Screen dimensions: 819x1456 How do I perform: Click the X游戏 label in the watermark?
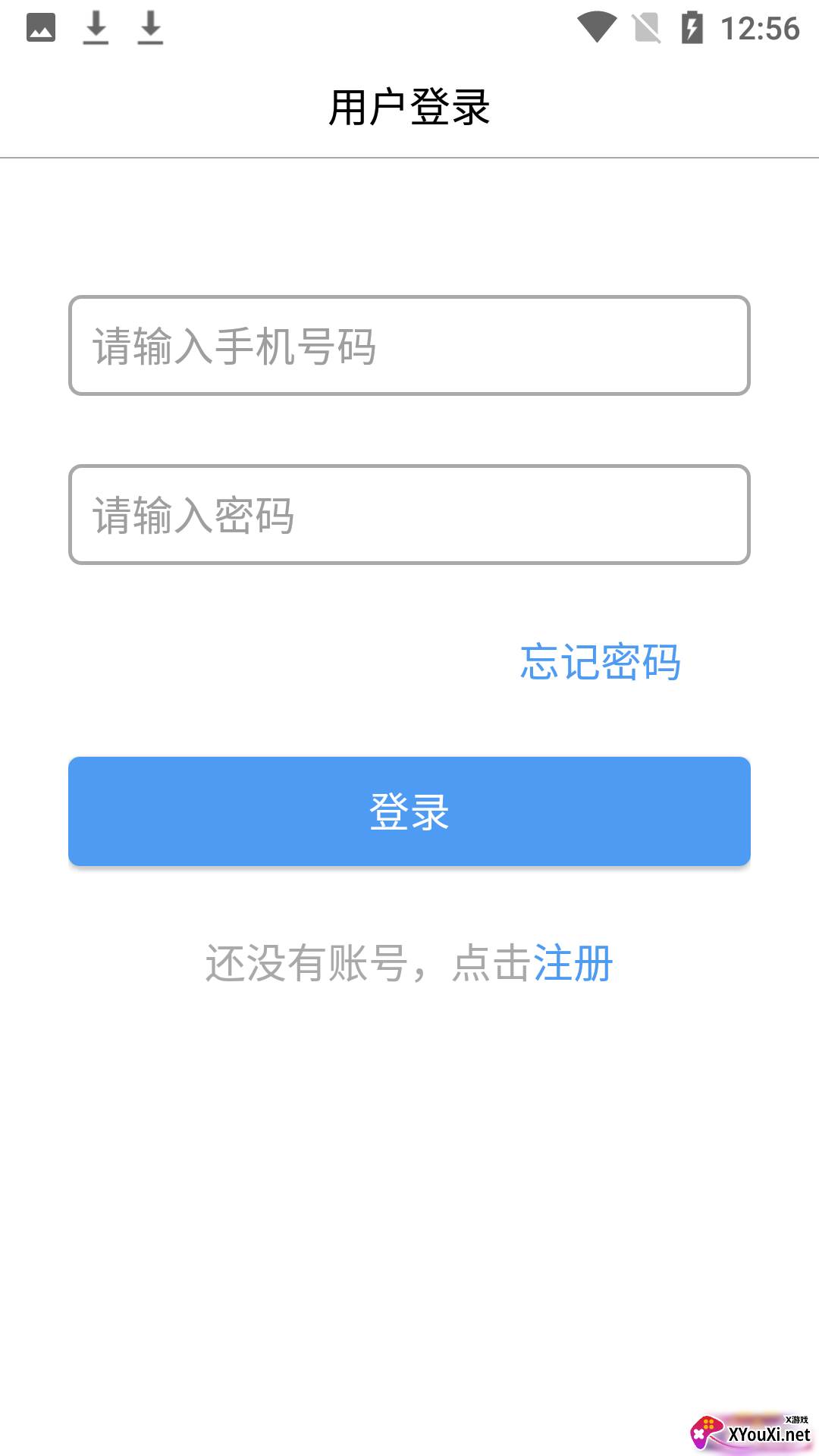click(795, 1421)
